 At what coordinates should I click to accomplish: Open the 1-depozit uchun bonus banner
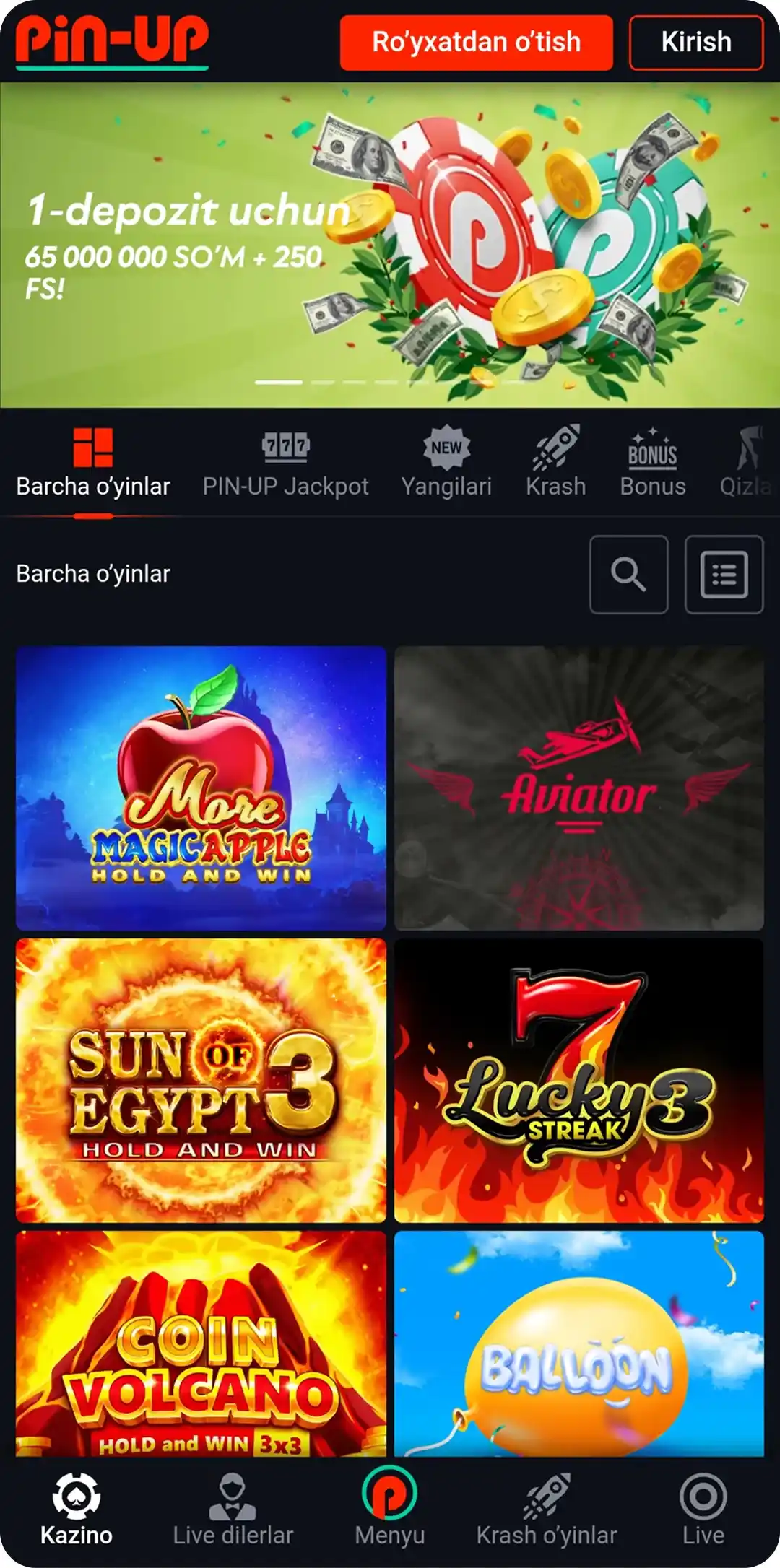390,245
